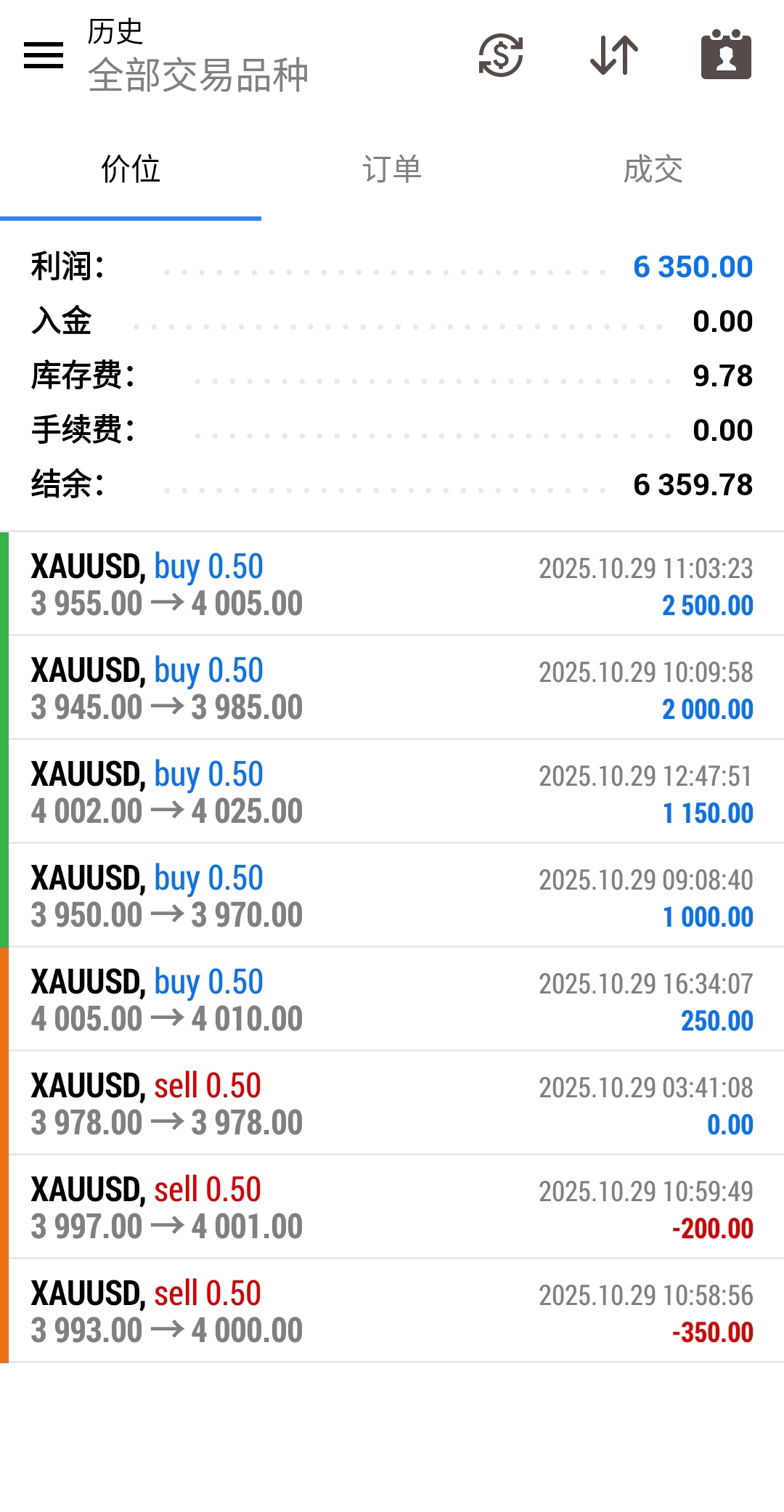Tap the currency symbol filter icon
Screen dimensions: 784x1512
coord(501,55)
